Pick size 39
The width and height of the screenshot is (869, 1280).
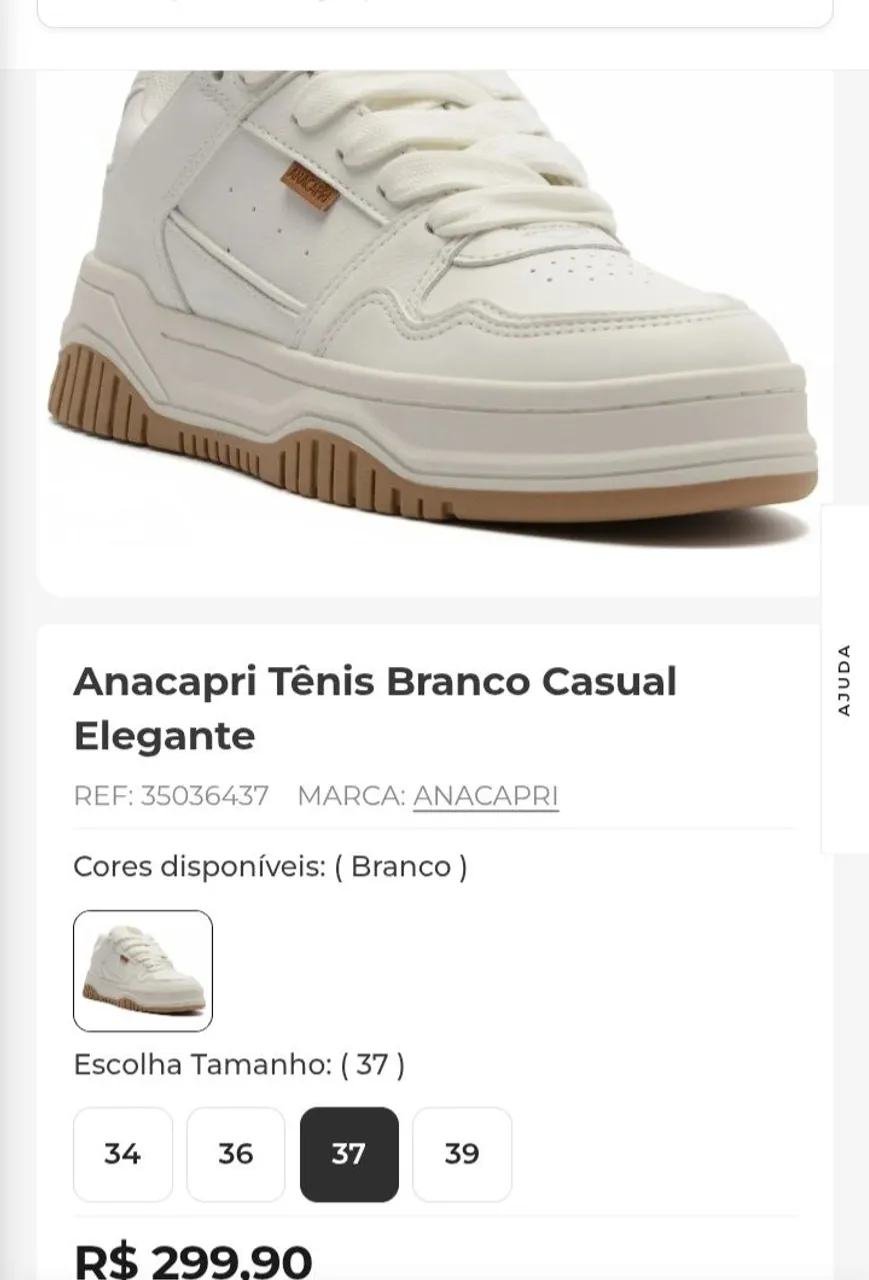(x=462, y=1154)
